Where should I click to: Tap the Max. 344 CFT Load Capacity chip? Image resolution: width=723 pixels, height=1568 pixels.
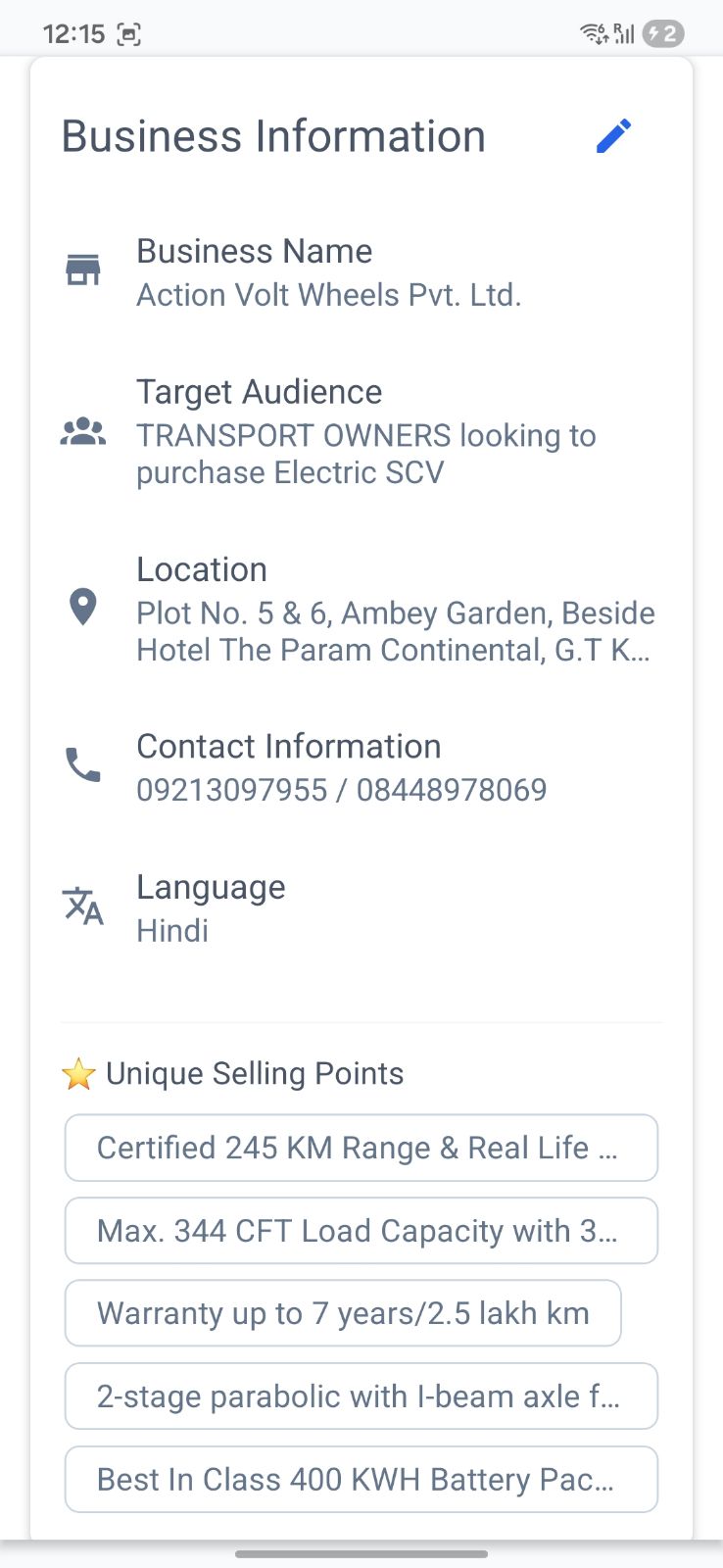(x=361, y=1231)
